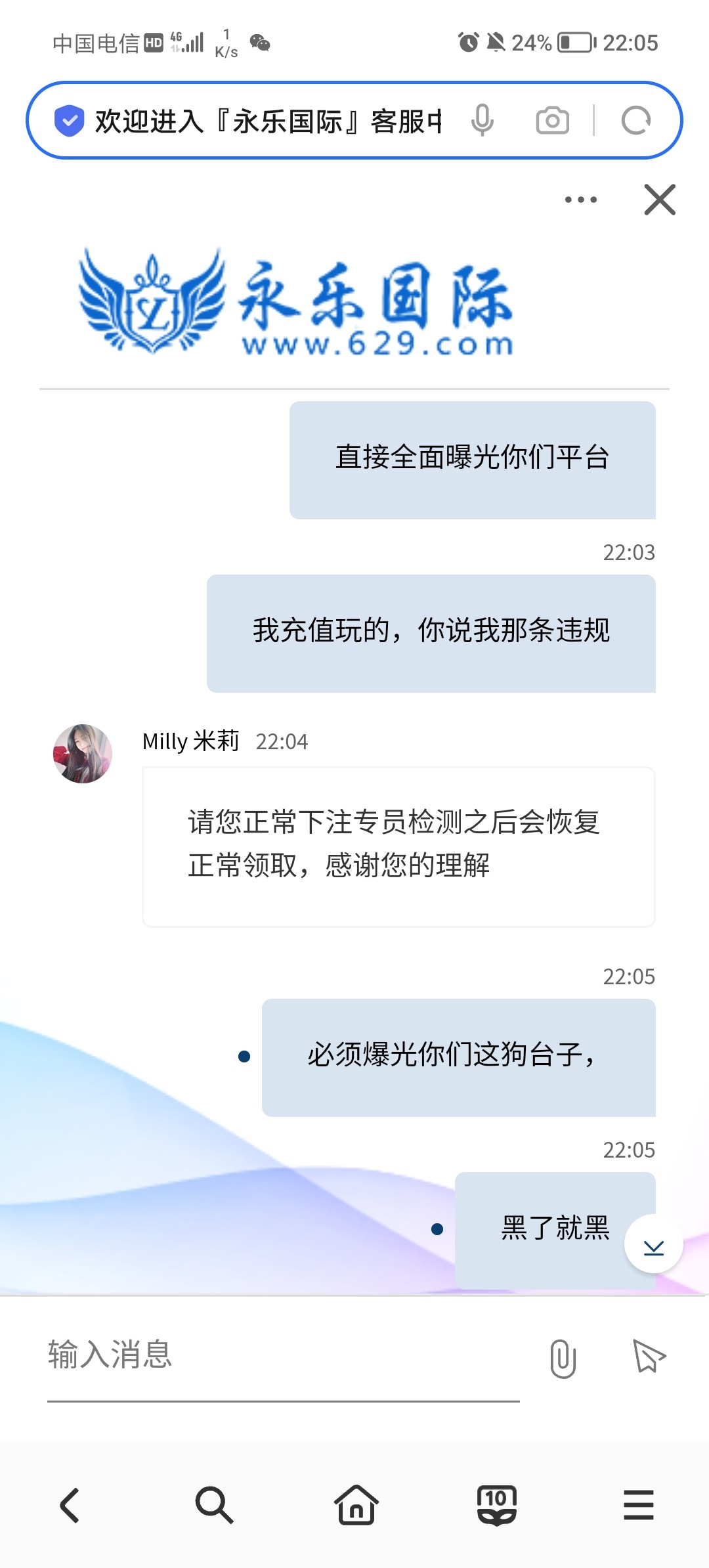Image resolution: width=709 pixels, height=1568 pixels.
Task: Jump to the latest chat messages
Action: [x=653, y=1244]
